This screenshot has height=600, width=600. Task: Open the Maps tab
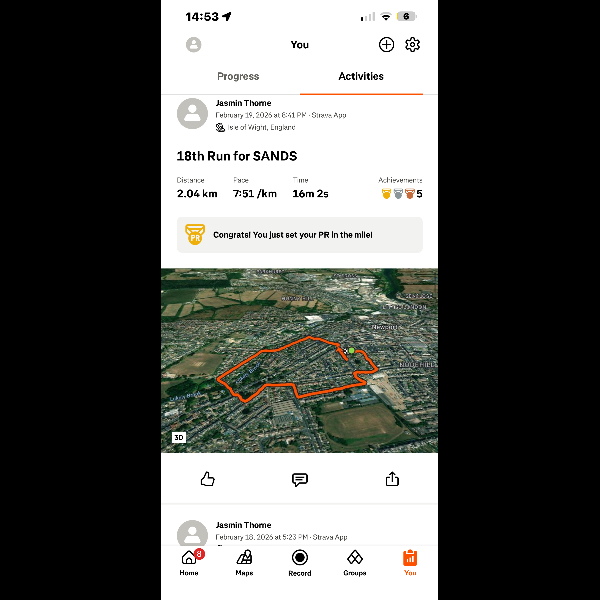click(x=244, y=562)
